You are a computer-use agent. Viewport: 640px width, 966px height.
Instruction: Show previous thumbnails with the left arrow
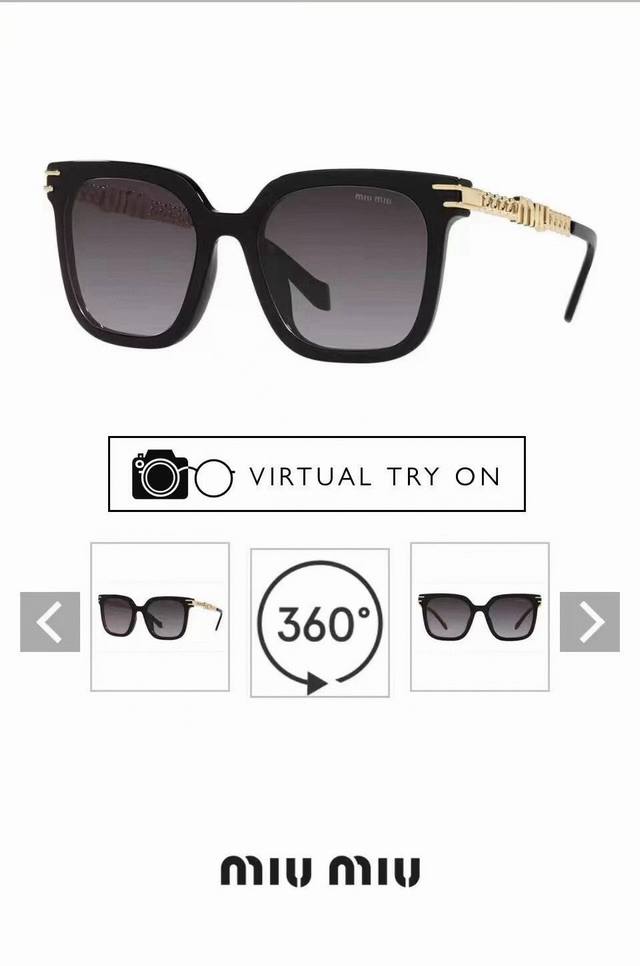point(50,622)
